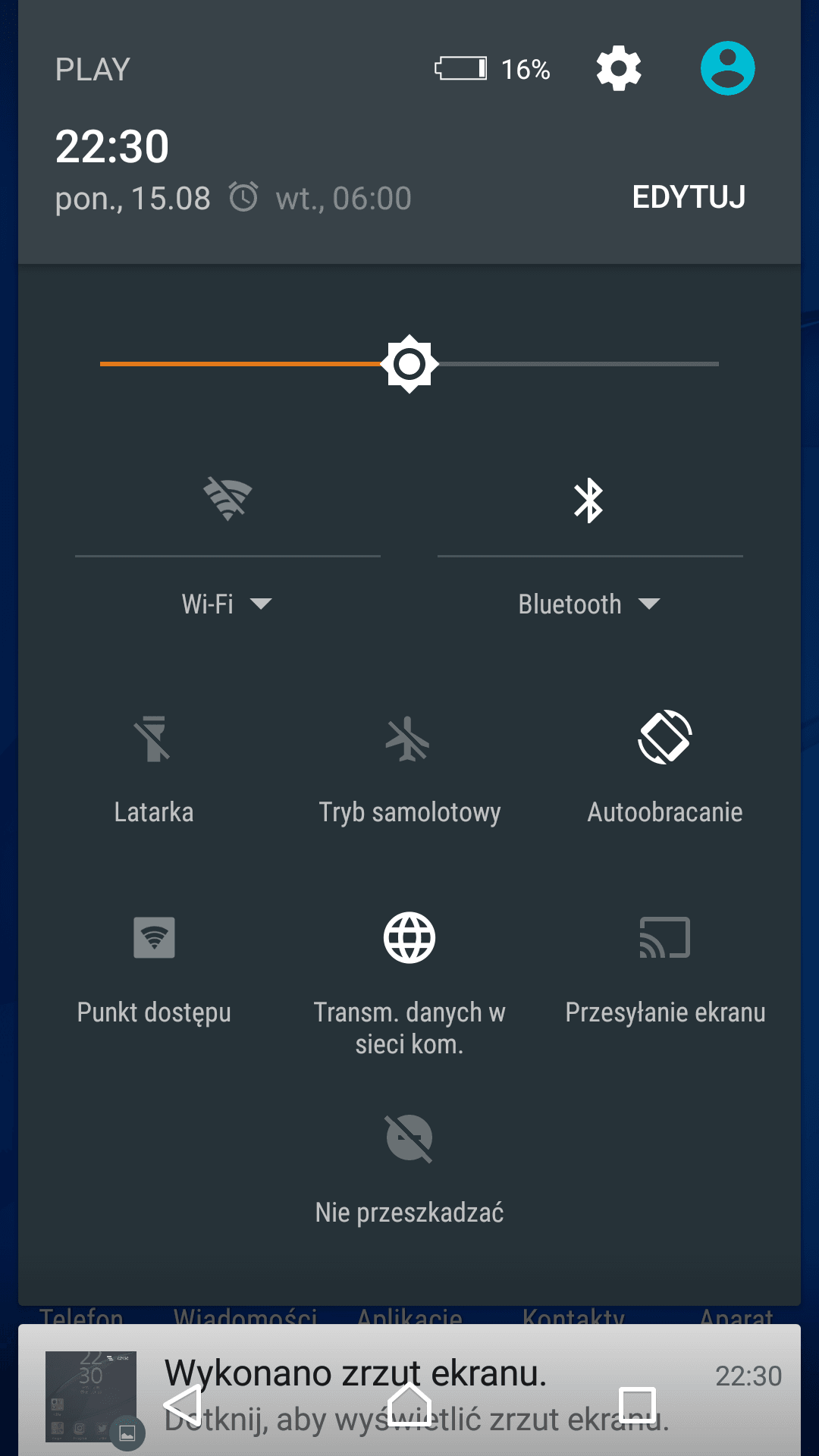
Task: Tap the alarm time wt., 06:00
Action: pyautogui.click(x=343, y=199)
